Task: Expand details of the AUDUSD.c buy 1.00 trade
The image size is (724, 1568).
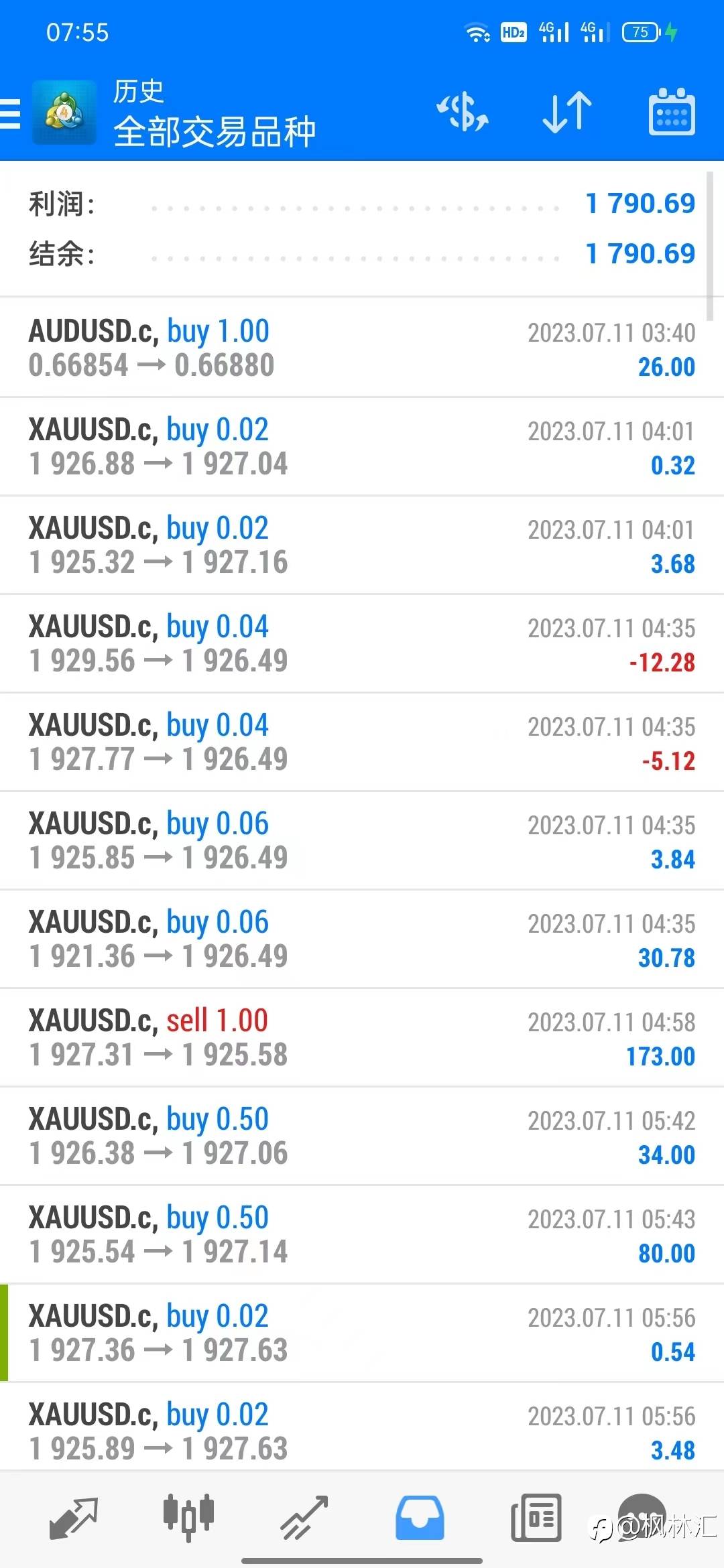Action: tap(362, 347)
